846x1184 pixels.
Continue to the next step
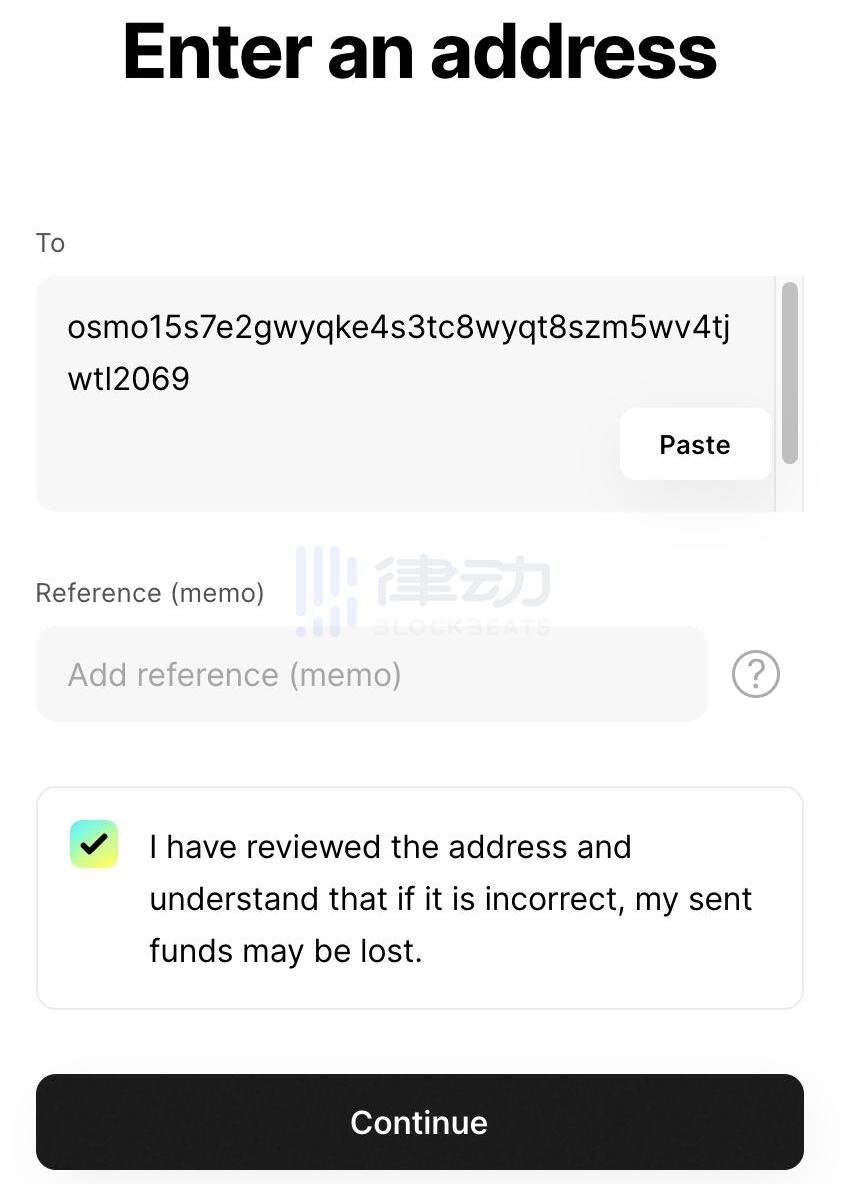coord(420,1122)
